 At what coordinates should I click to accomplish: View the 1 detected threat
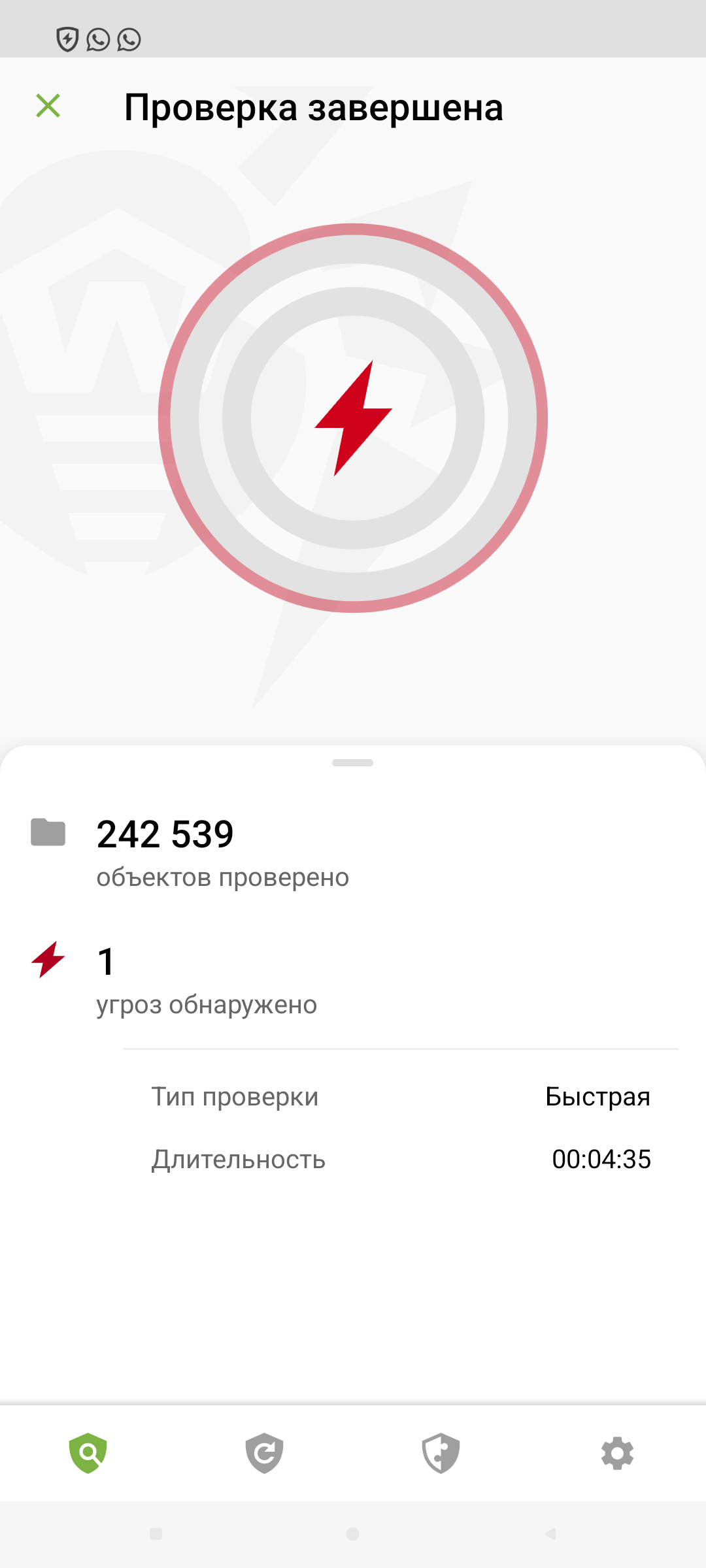point(206,979)
